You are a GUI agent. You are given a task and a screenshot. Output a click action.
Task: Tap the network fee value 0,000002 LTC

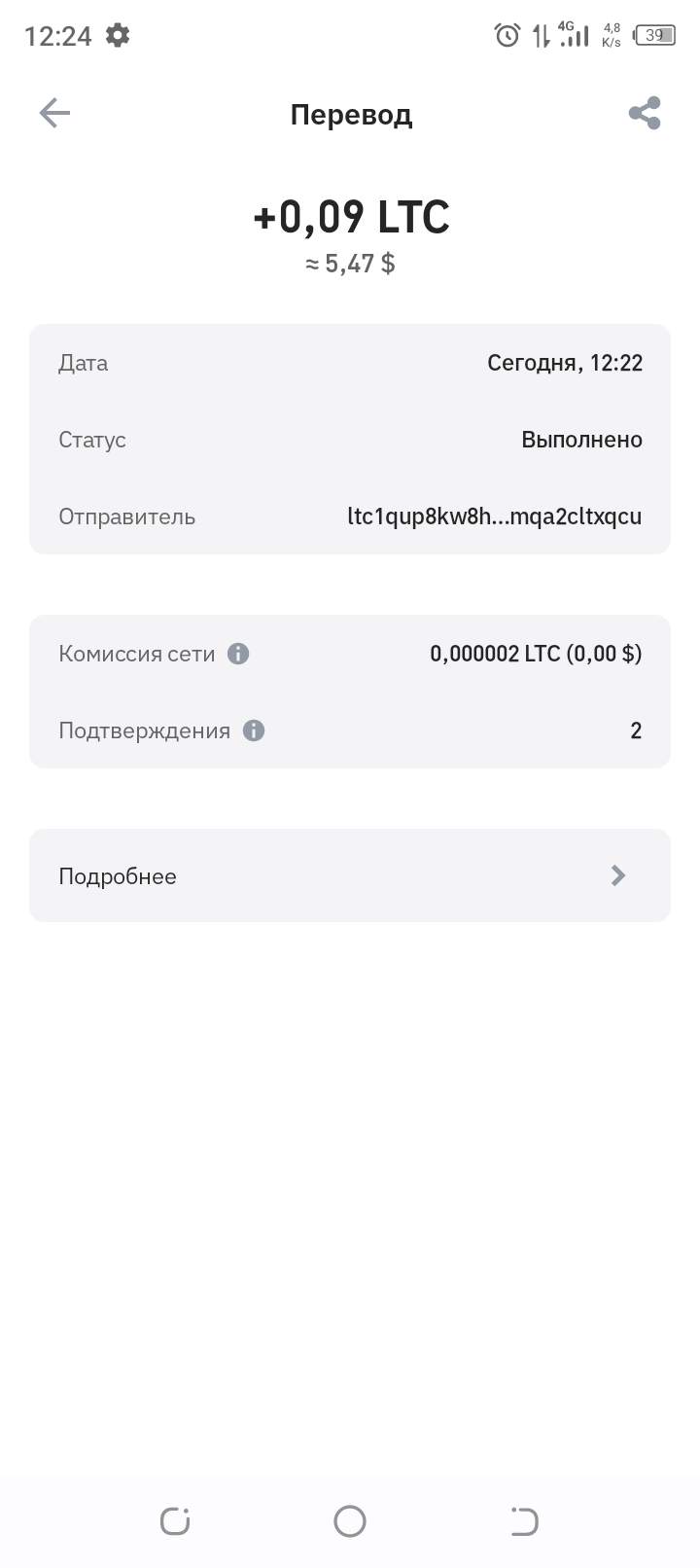tap(536, 653)
